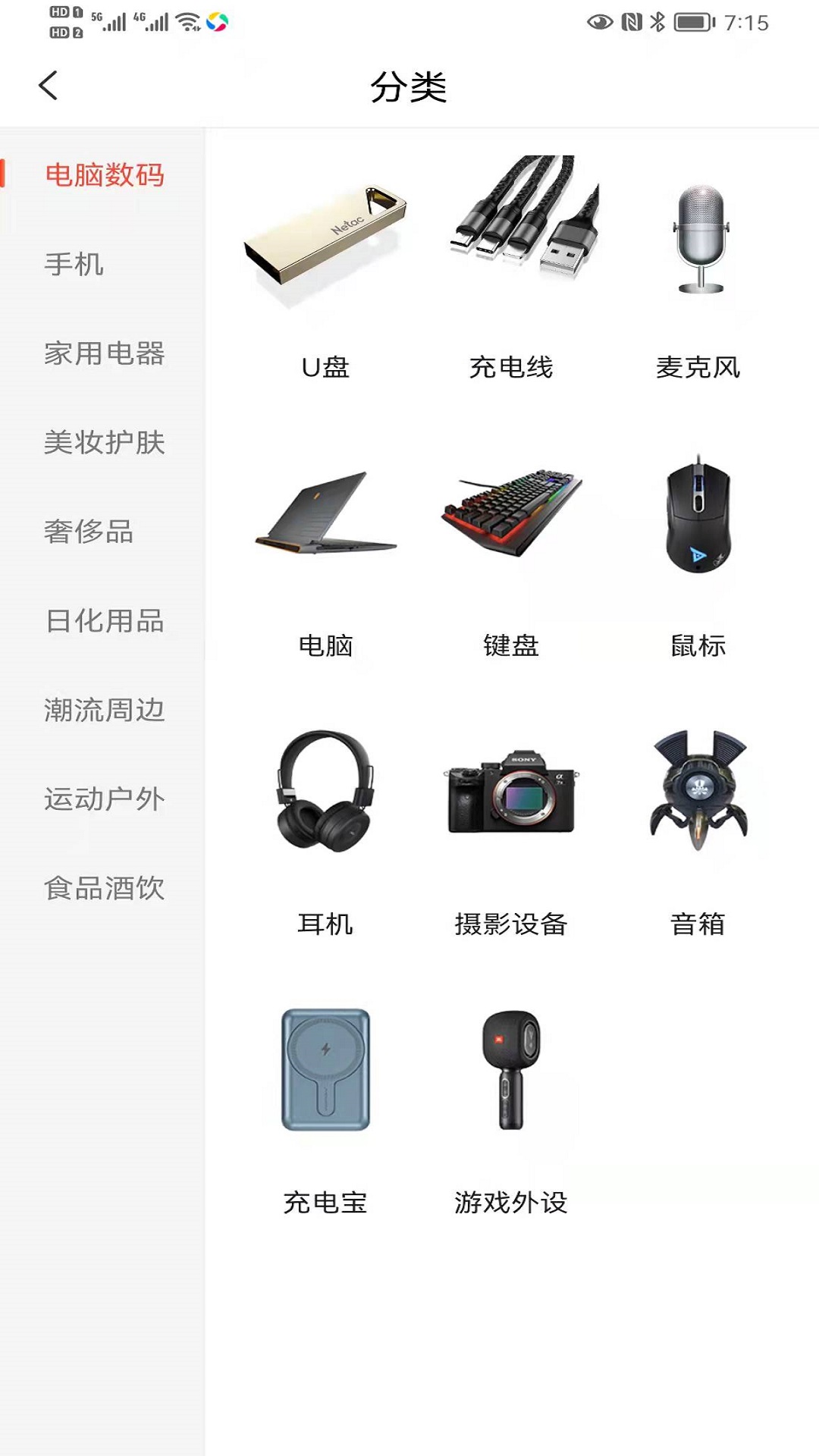This screenshot has height=1456, width=819.
Task: Open the 运动户外 category
Action: (106, 796)
